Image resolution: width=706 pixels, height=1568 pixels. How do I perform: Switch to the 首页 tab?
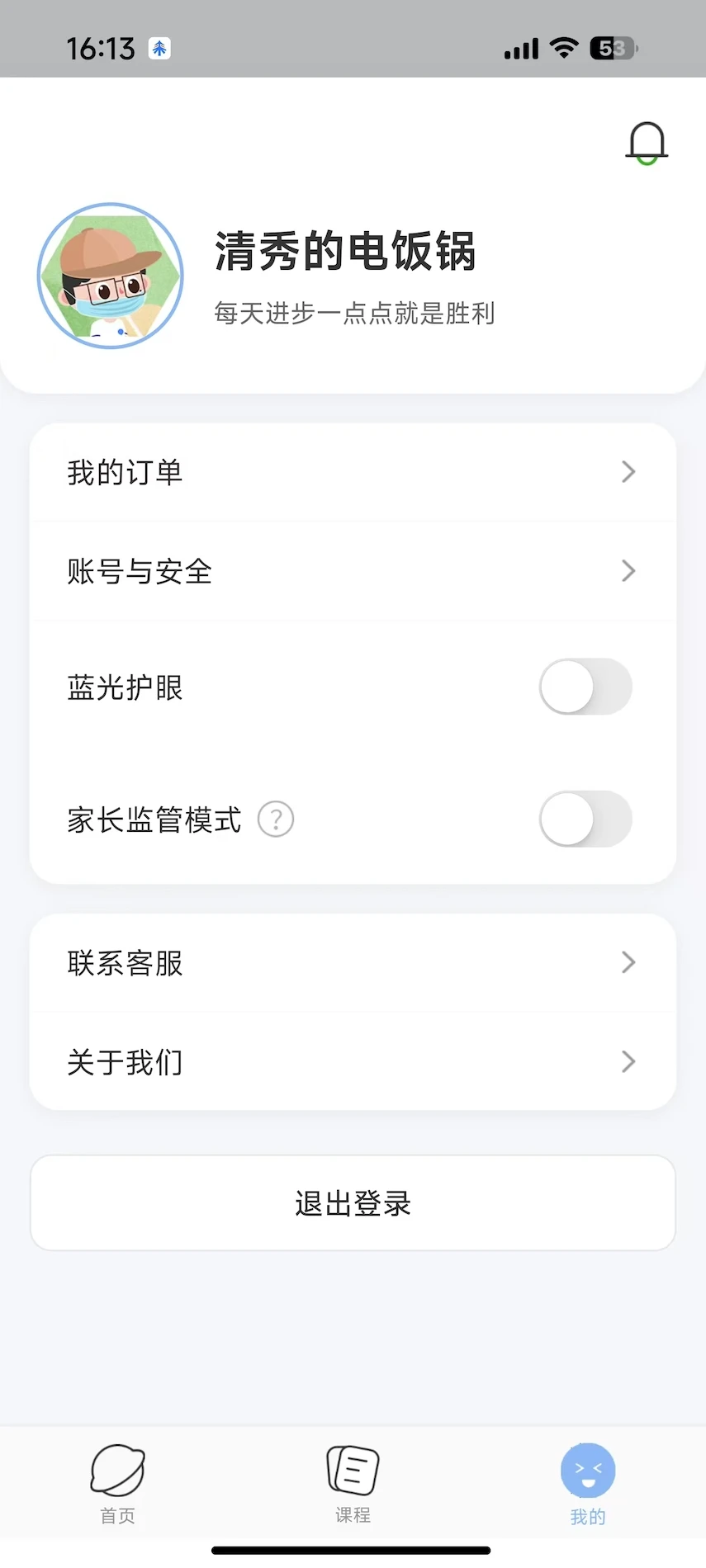coord(117,1483)
